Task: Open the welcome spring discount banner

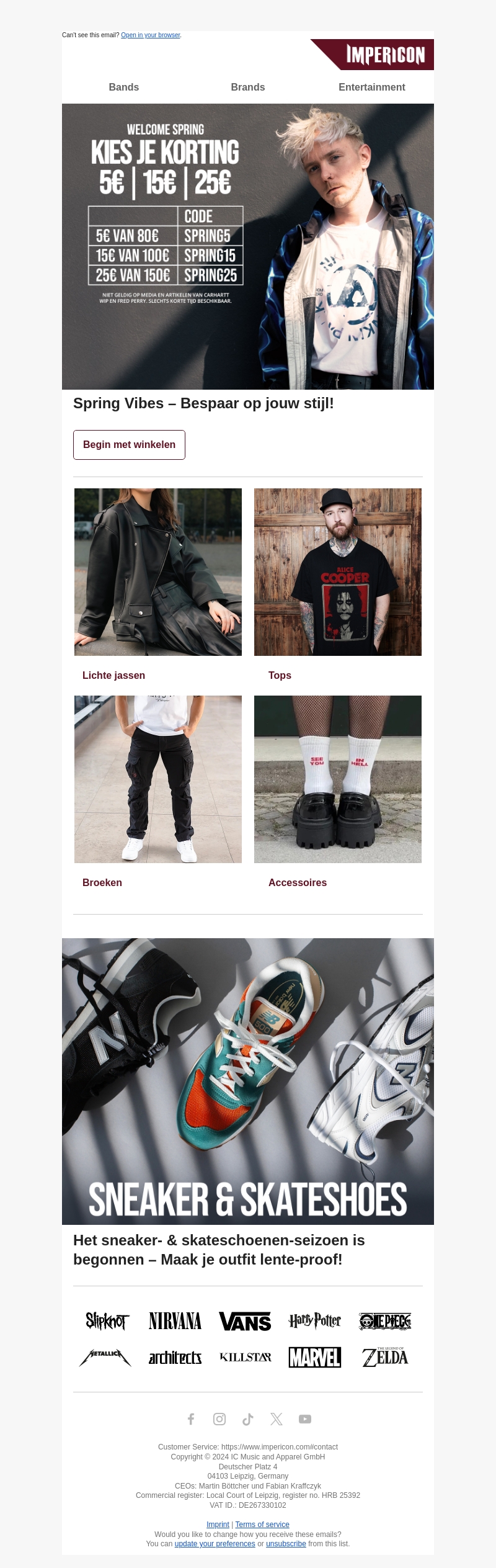Action: tap(248, 246)
